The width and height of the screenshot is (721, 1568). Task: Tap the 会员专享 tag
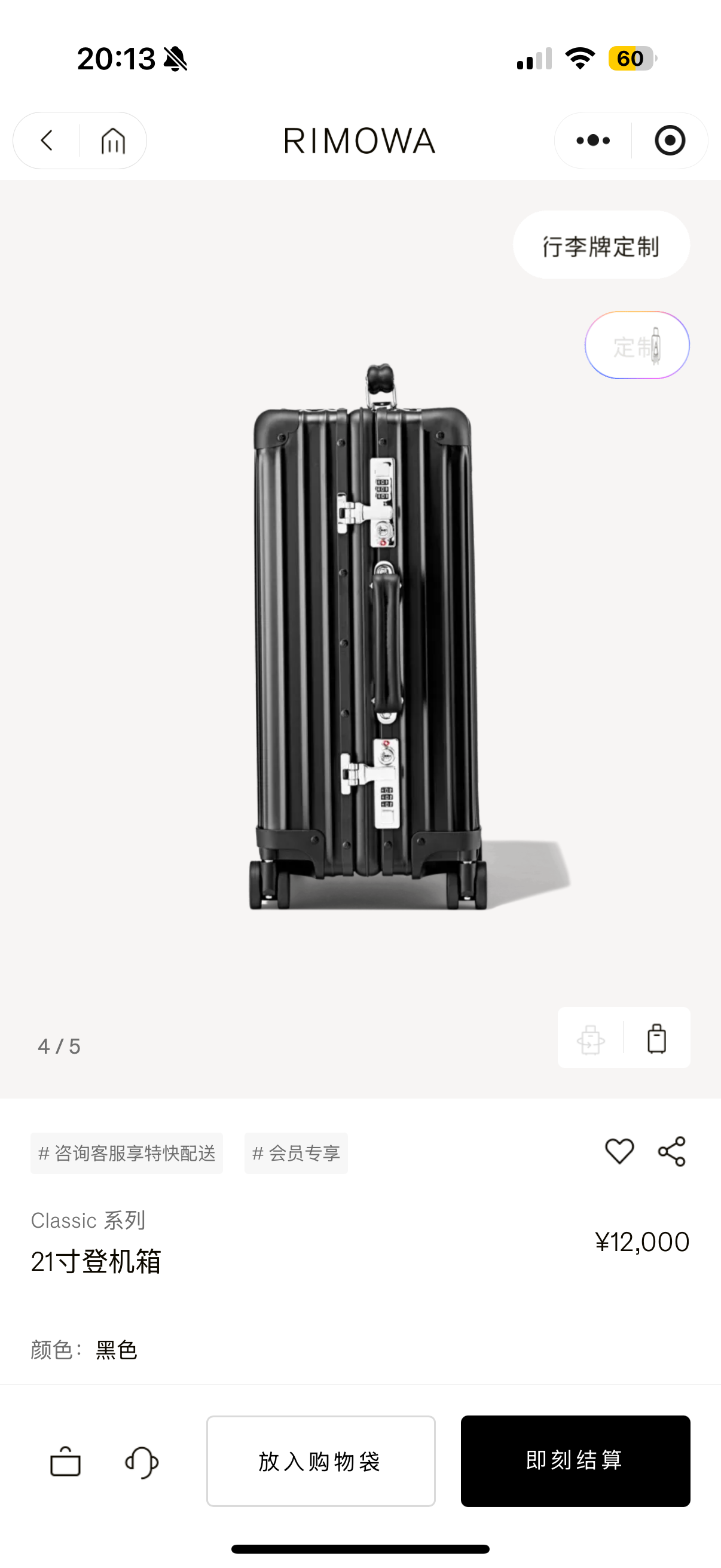click(296, 1153)
